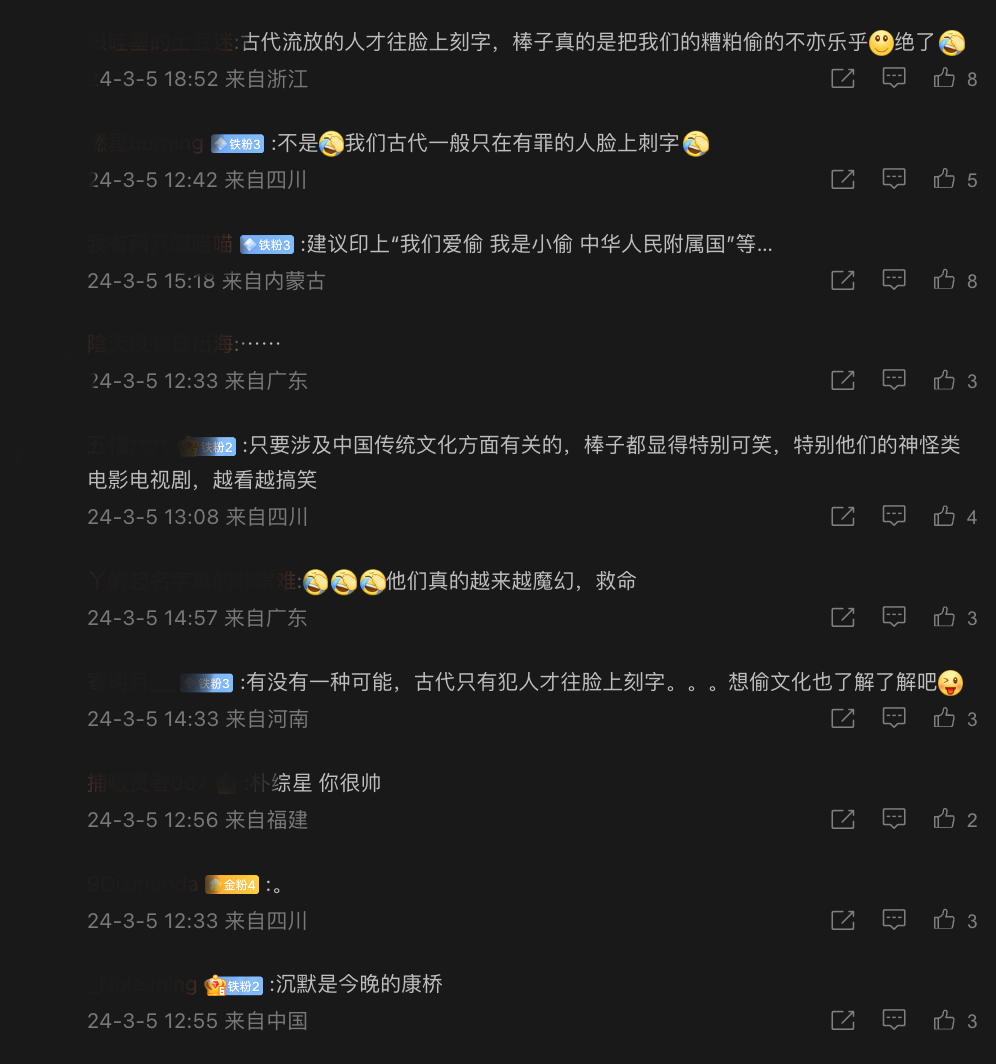Like the 沉默是今晚的康桥 comment
996x1064 pixels.
(944, 1020)
